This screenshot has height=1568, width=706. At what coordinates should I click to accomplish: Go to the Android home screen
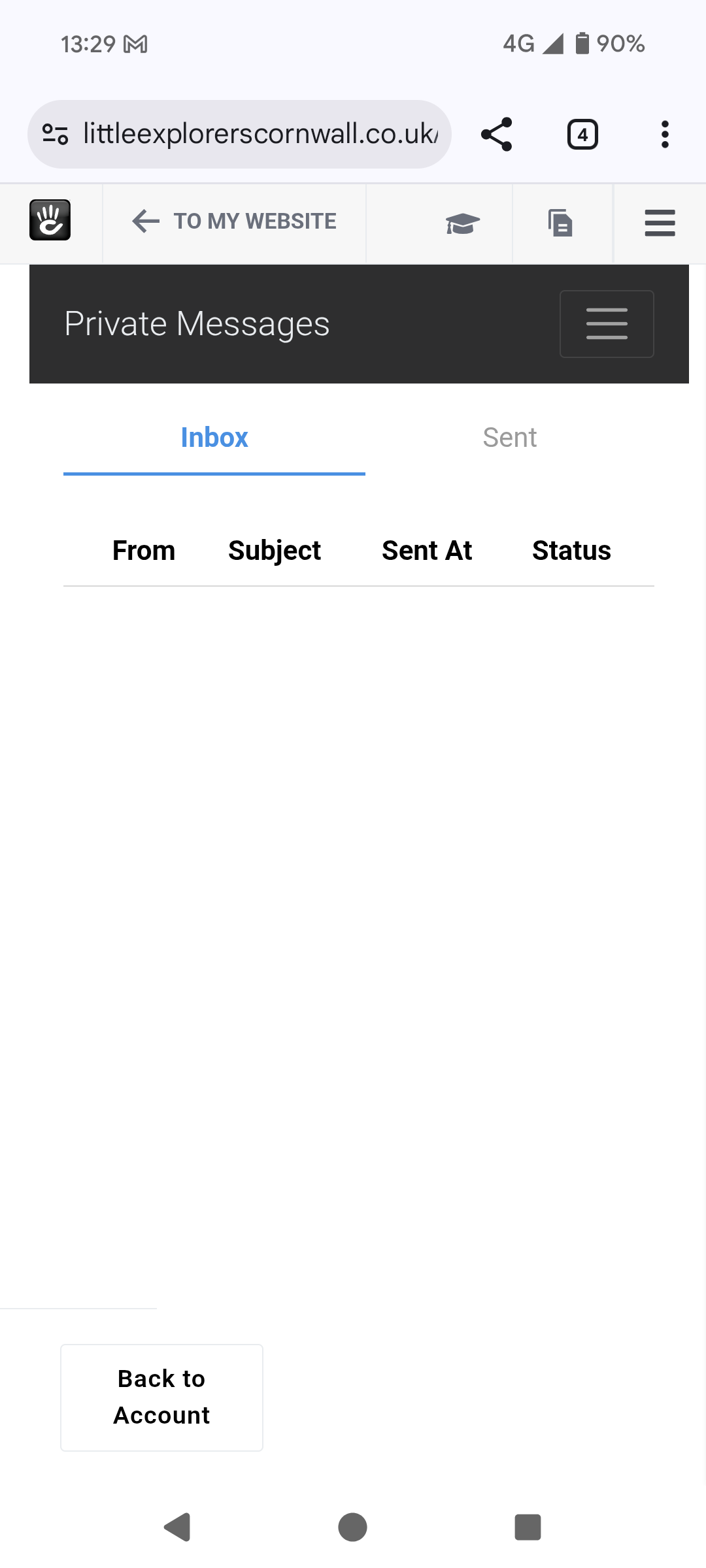[x=352, y=1527]
